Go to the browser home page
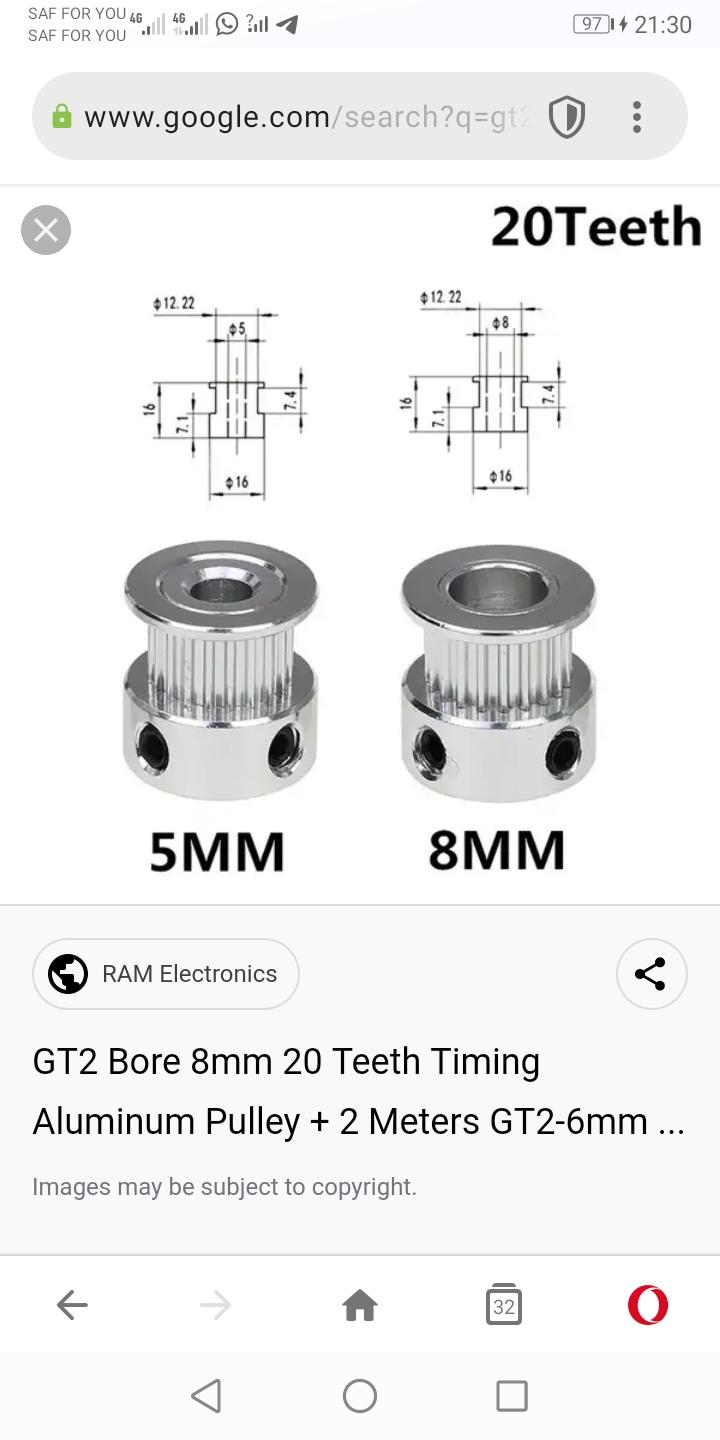The width and height of the screenshot is (720, 1440). 360,1305
